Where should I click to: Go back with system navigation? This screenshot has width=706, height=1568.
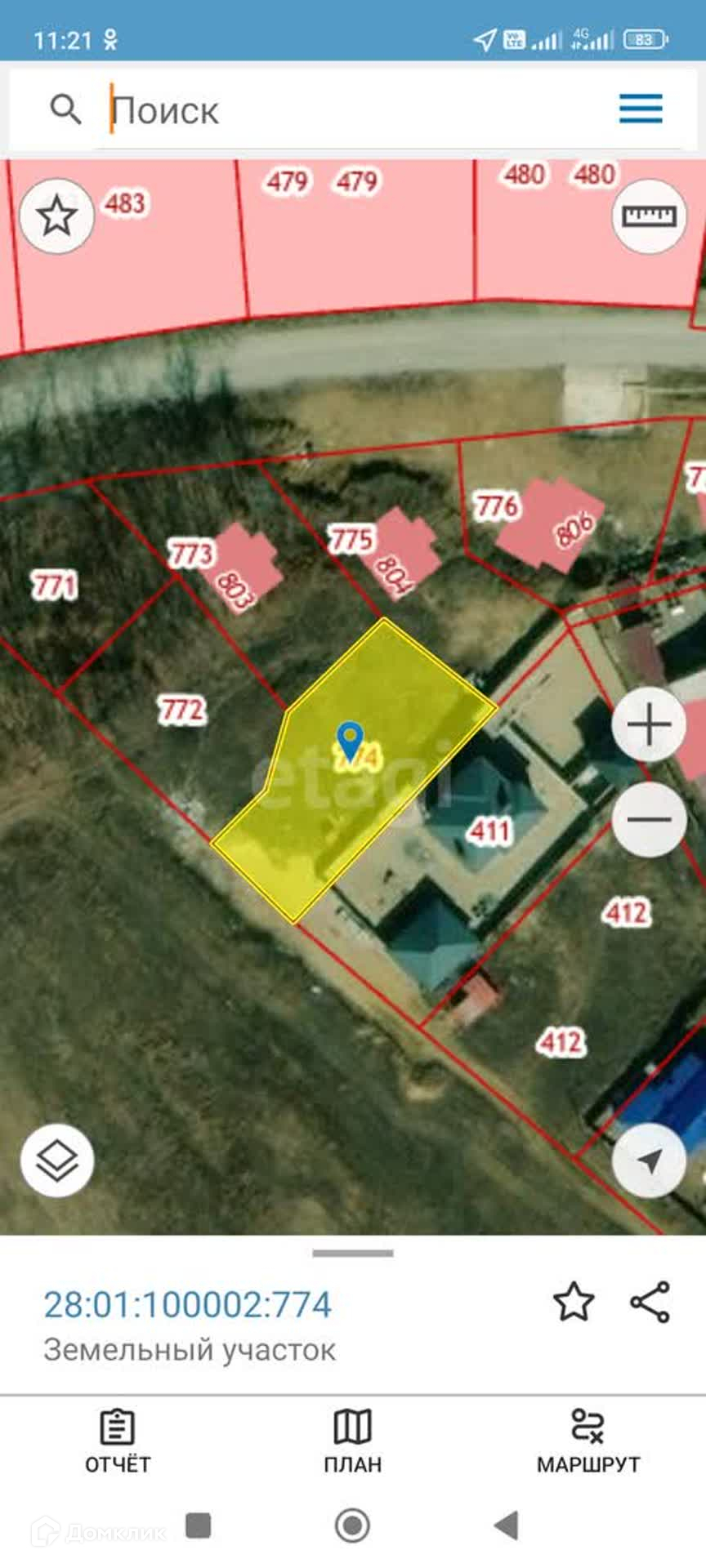pyautogui.click(x=507, y=1525)
